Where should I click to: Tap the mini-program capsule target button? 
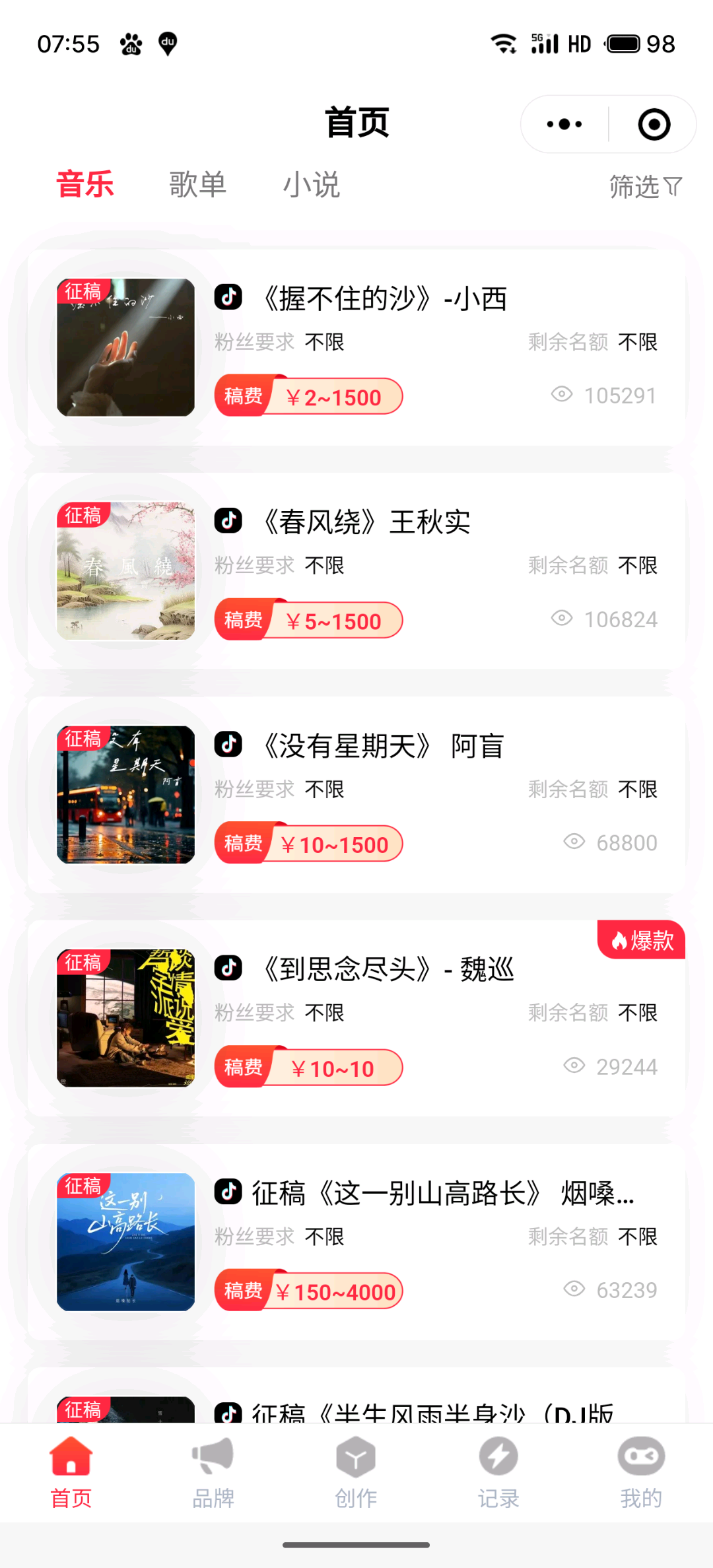pyautogui.click(x=652, y=124)
